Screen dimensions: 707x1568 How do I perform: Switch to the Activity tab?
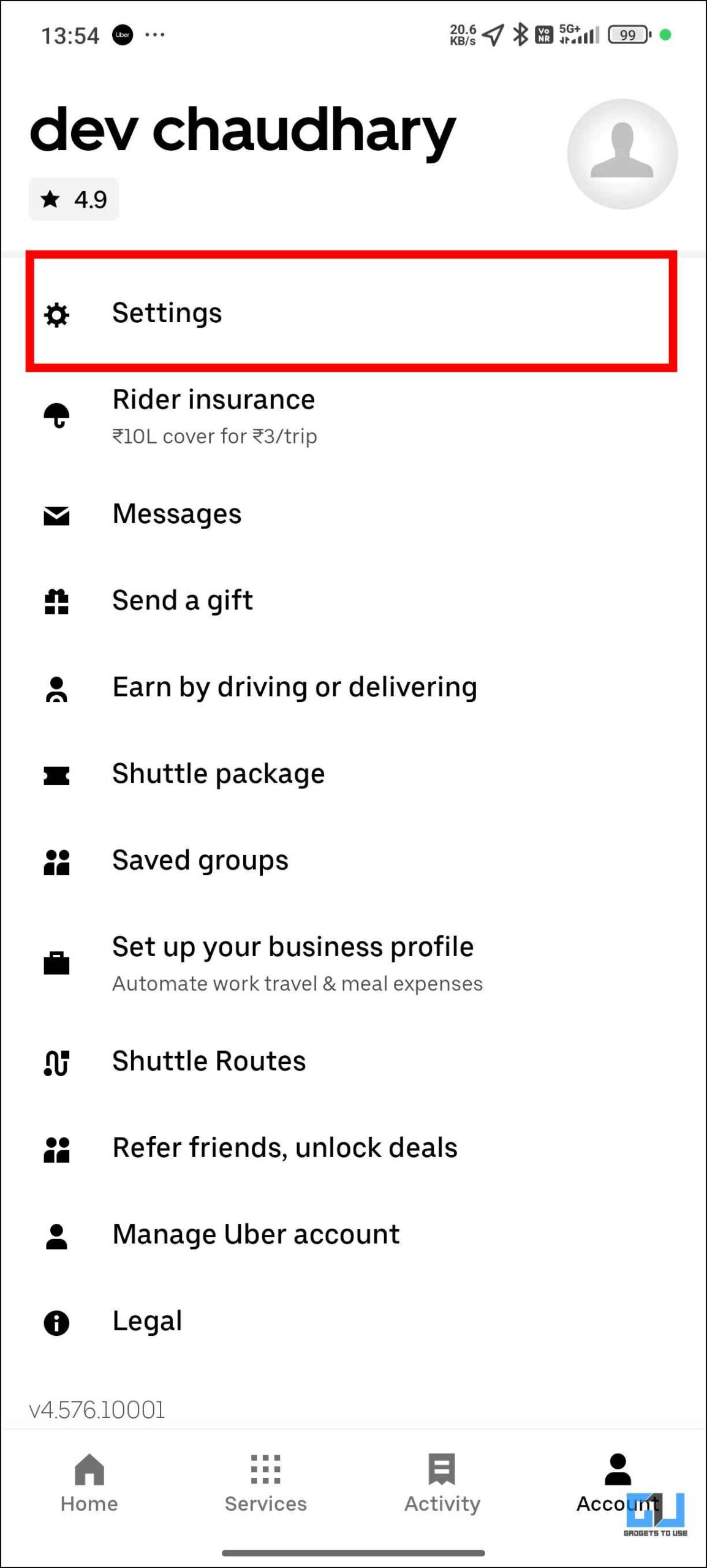442,1482
